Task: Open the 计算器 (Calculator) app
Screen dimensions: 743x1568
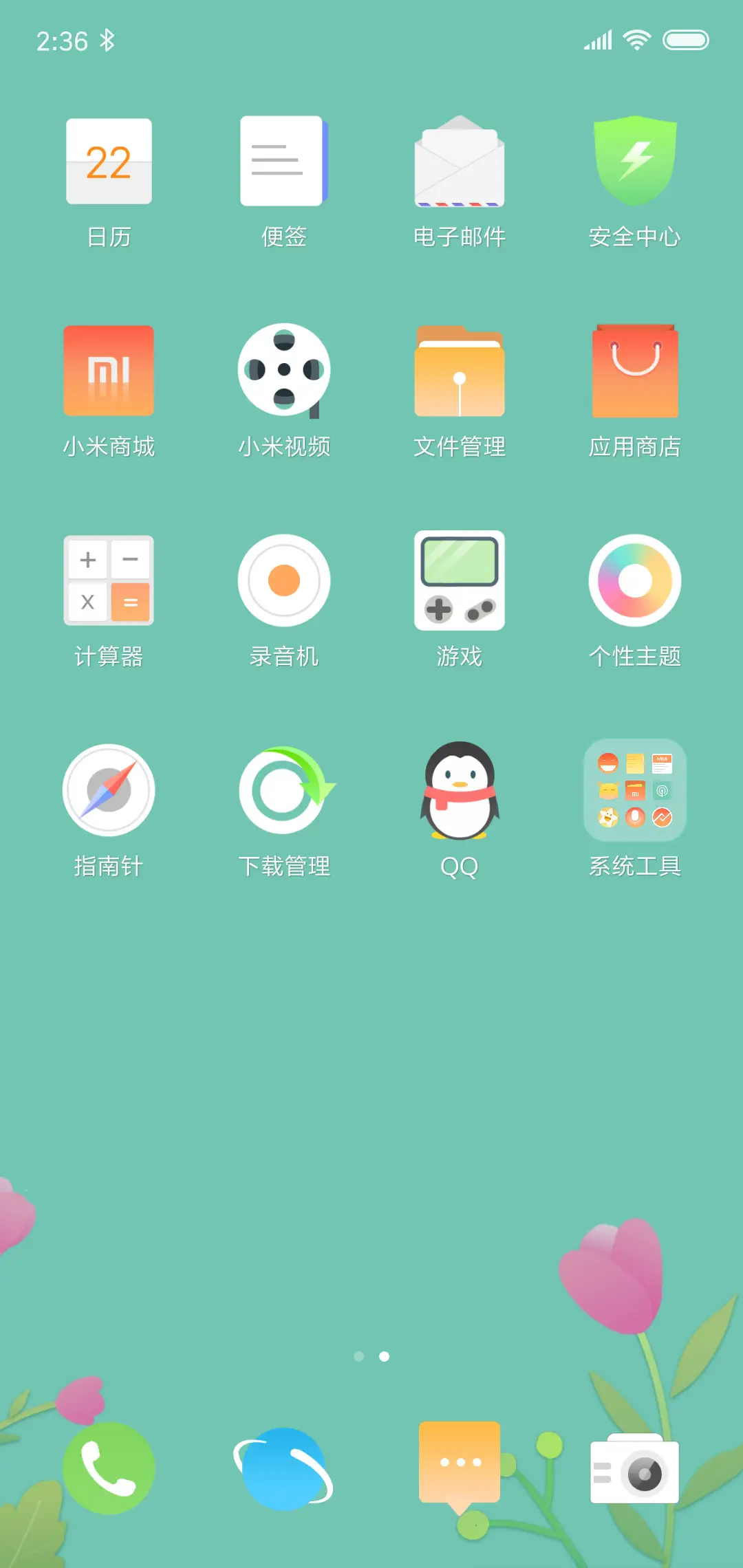Action: click(x=109, y=580)
